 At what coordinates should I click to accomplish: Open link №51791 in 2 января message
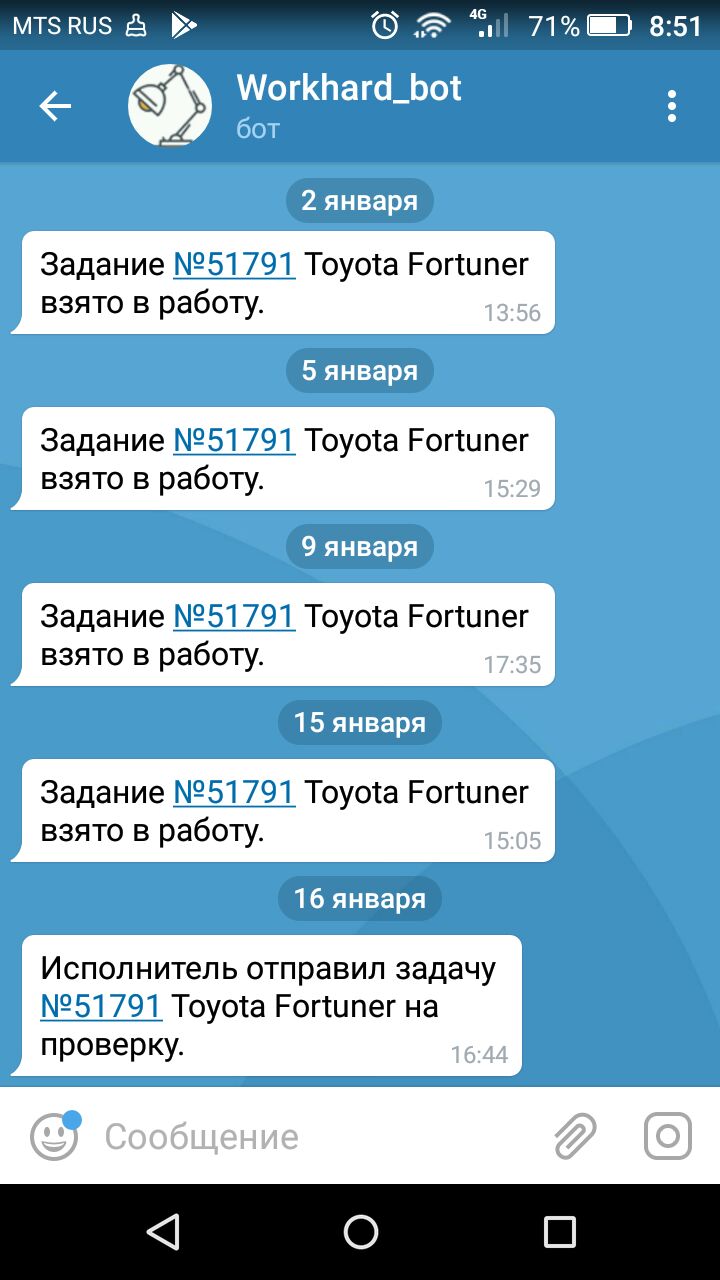[234, 265]
